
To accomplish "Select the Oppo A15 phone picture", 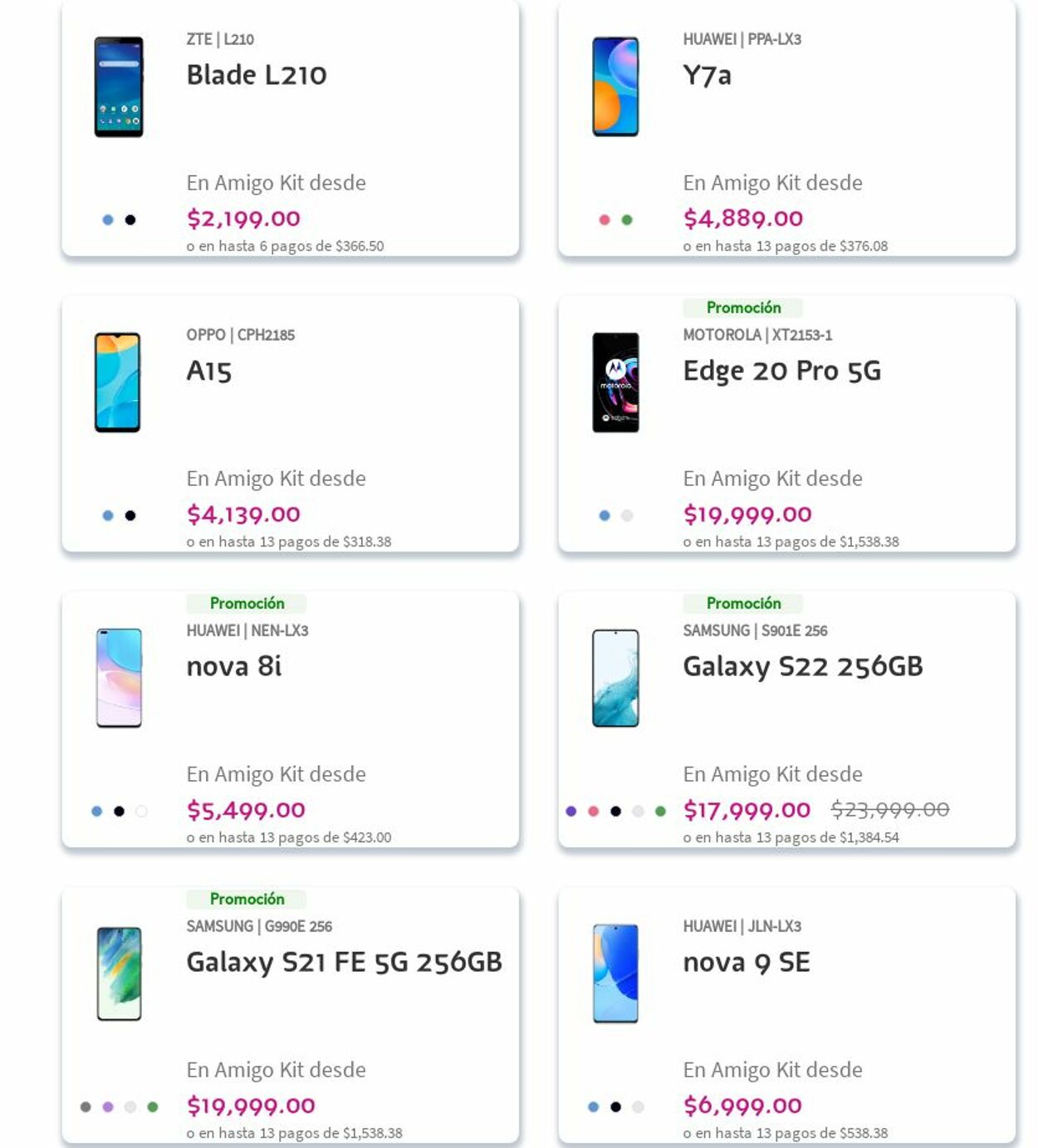I will pyautogui.click(x=119, y=382).
